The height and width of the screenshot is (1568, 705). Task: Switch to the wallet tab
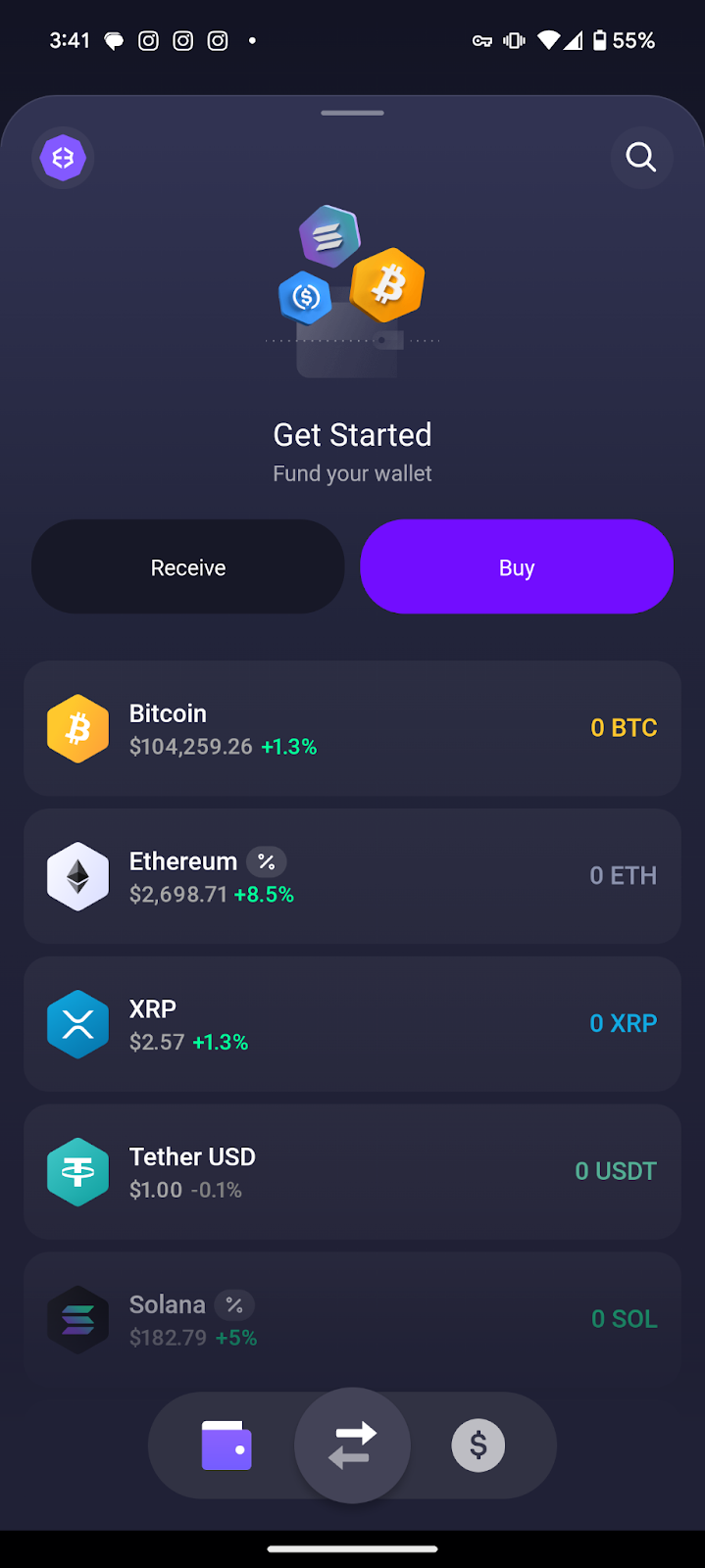click(227, 1445)
